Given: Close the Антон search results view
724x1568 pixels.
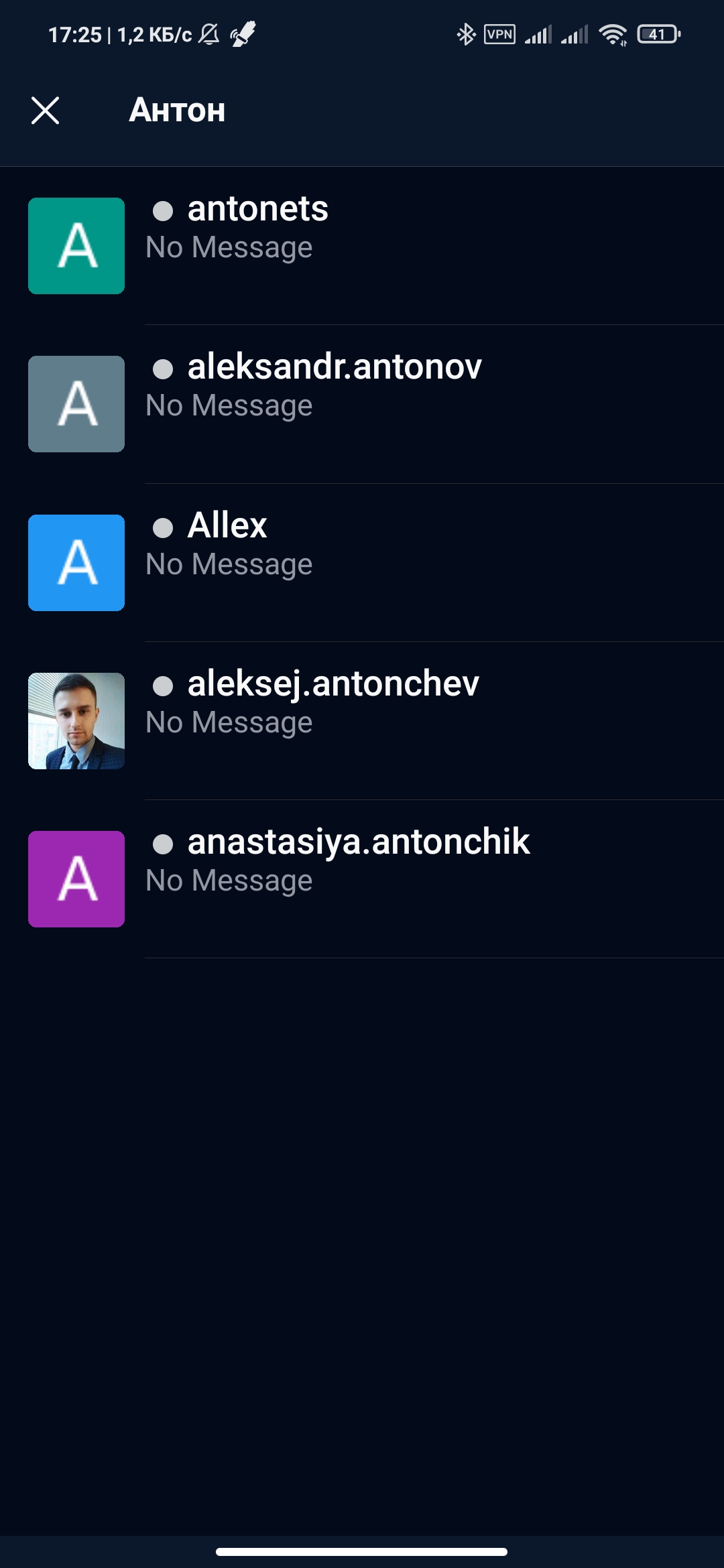Looking at the screenshot, I should 45,111.
